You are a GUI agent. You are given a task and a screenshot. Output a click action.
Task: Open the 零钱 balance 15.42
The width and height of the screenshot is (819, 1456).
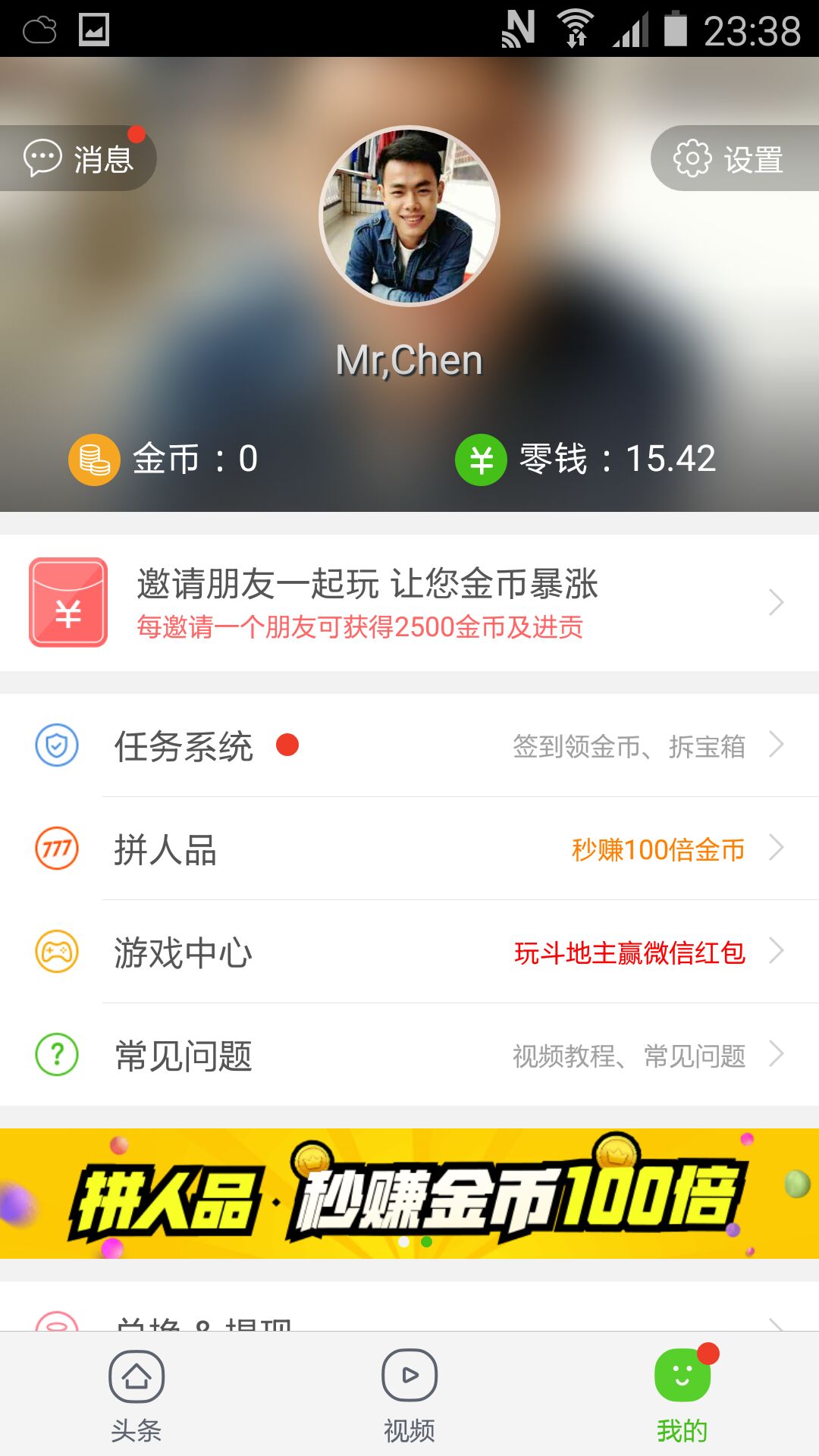pyautogui.click(x=585, y=459)
